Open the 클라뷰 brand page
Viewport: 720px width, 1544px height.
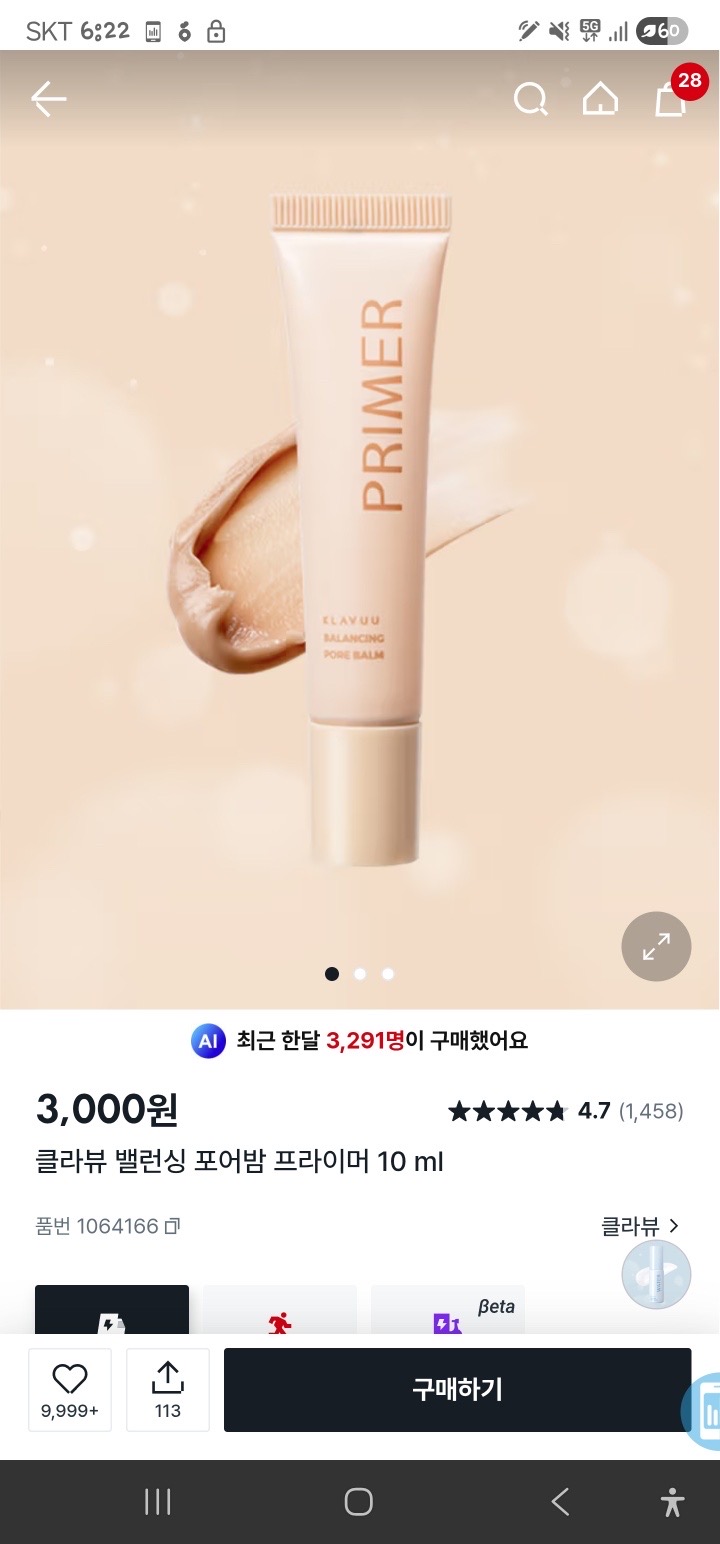(x=639, y=1226)
